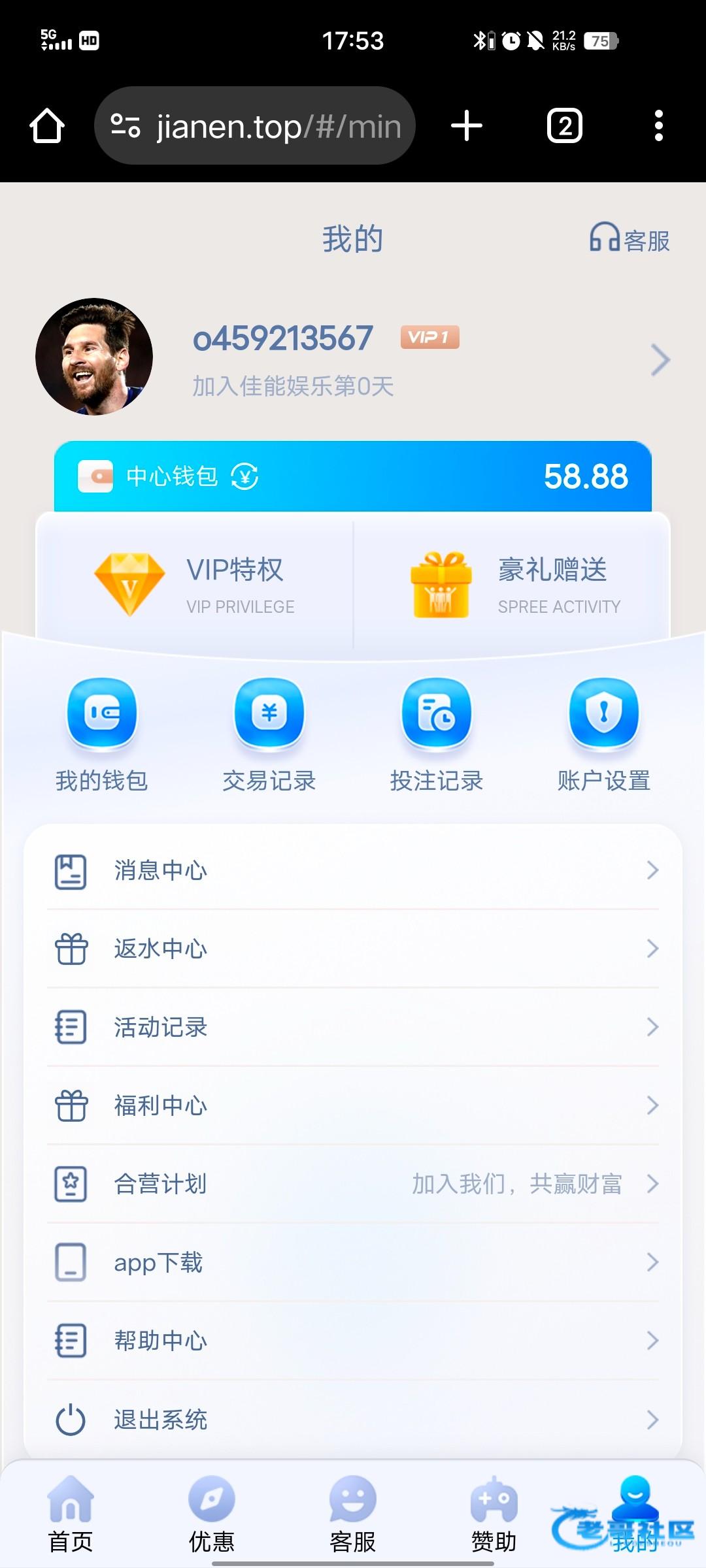
Task: Open the browser overflow menu
Action: (x=658, y=125)
